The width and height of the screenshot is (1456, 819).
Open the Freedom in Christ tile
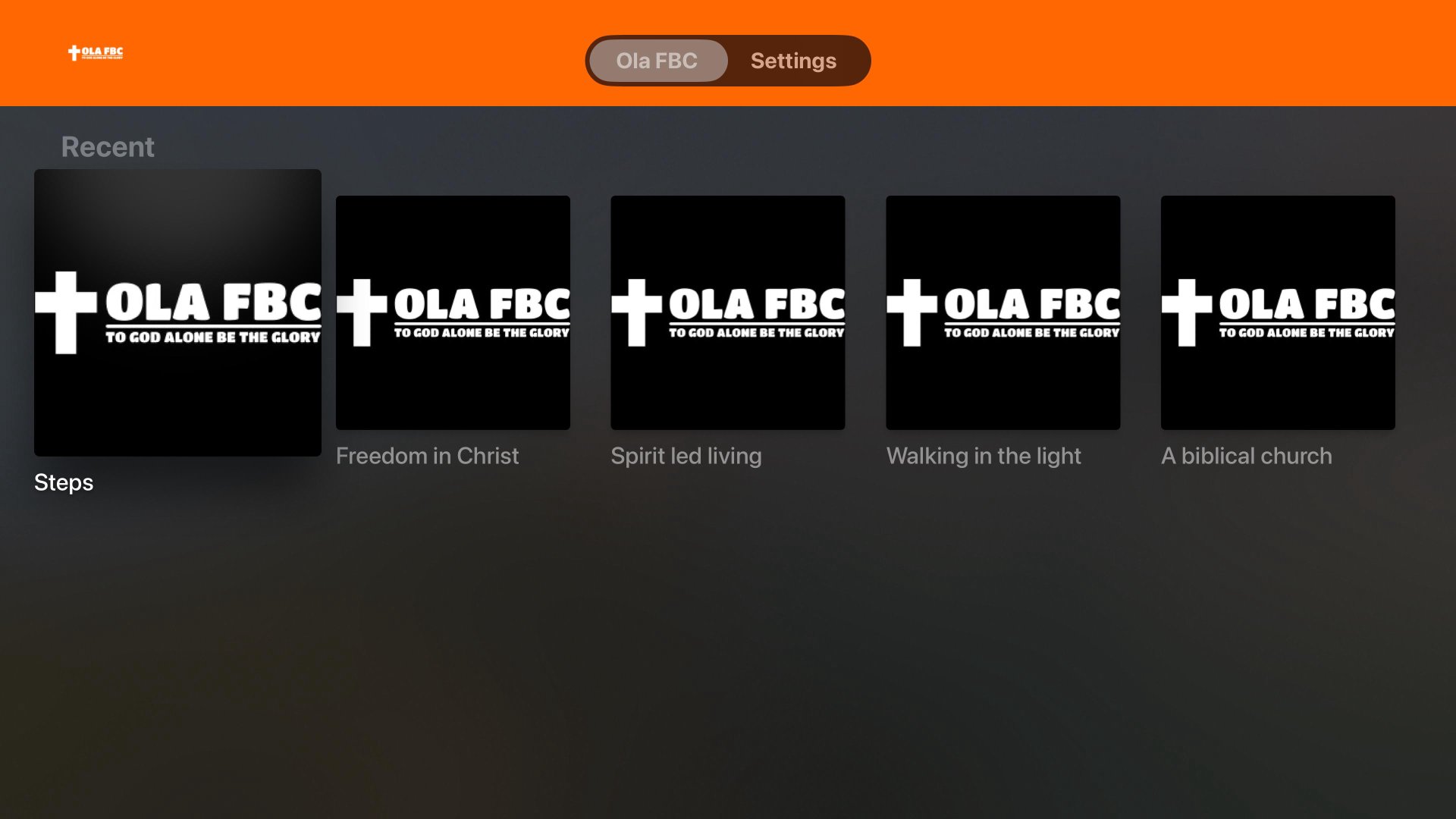click(x=453, y=312)
